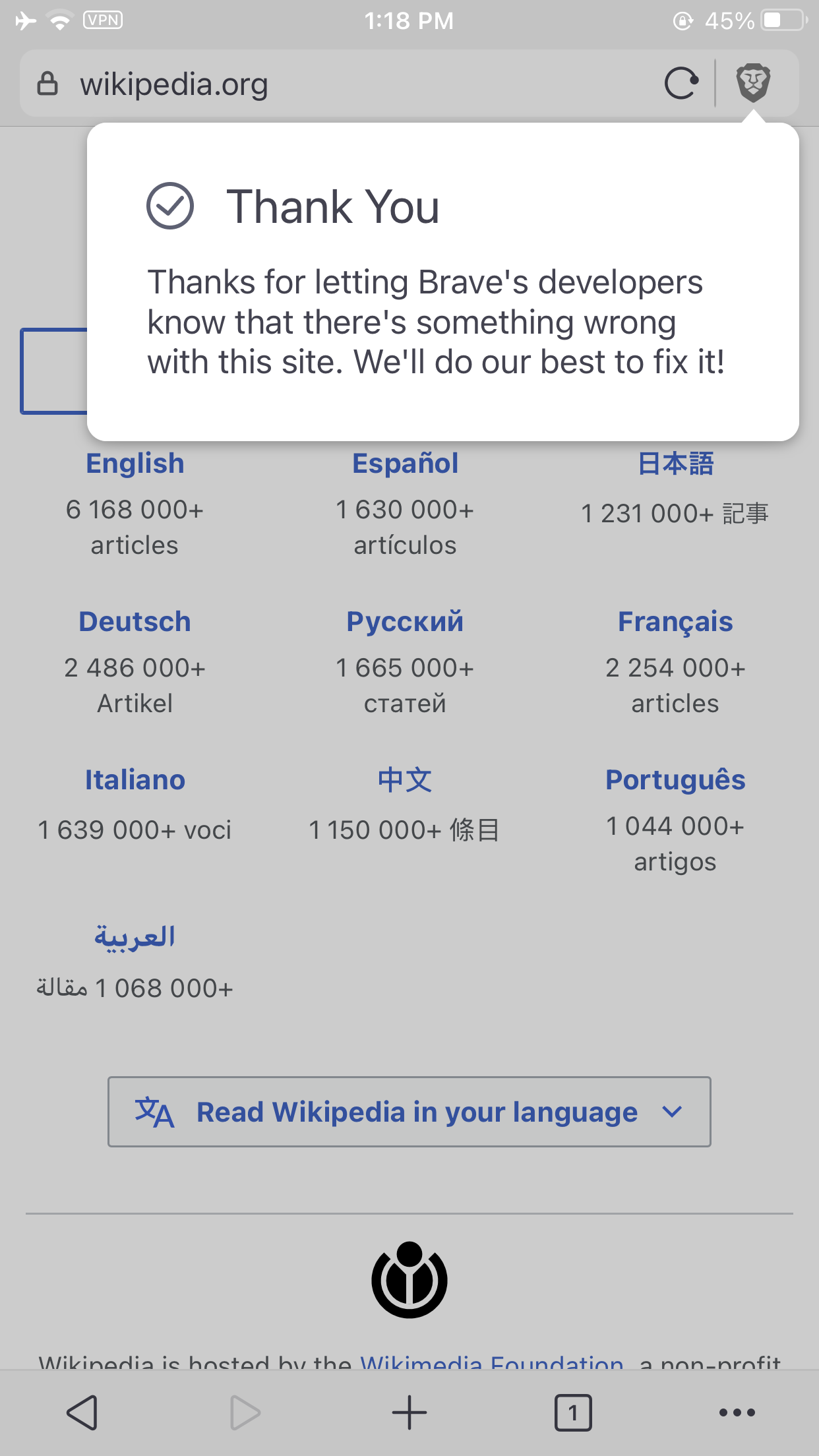
Task: Open the 中文 Wikipedia link
Action: pyautogui.click(x=405, y=780)
